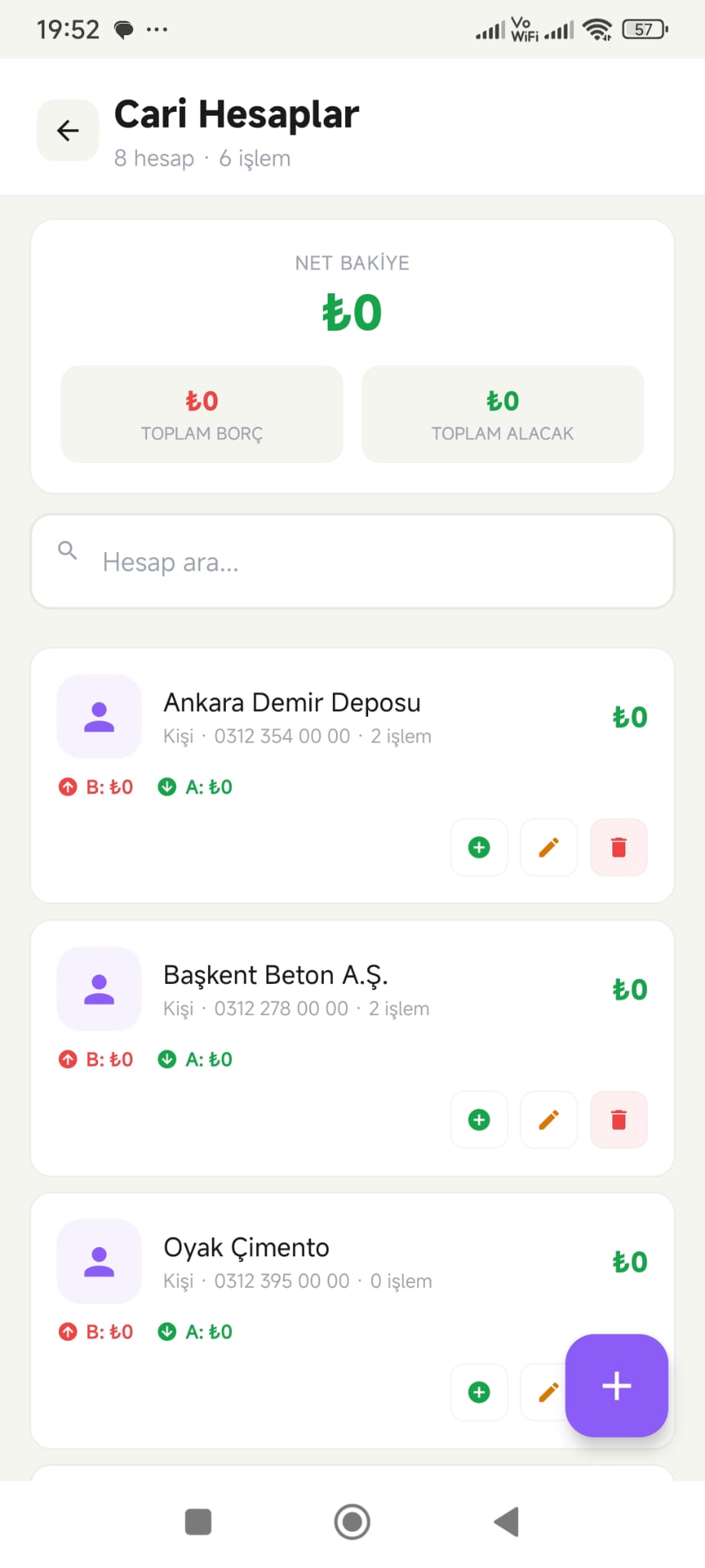Remove the Başkent Beton A.Ş. account
705x1568 pixels.
[x=618, y=1119]
